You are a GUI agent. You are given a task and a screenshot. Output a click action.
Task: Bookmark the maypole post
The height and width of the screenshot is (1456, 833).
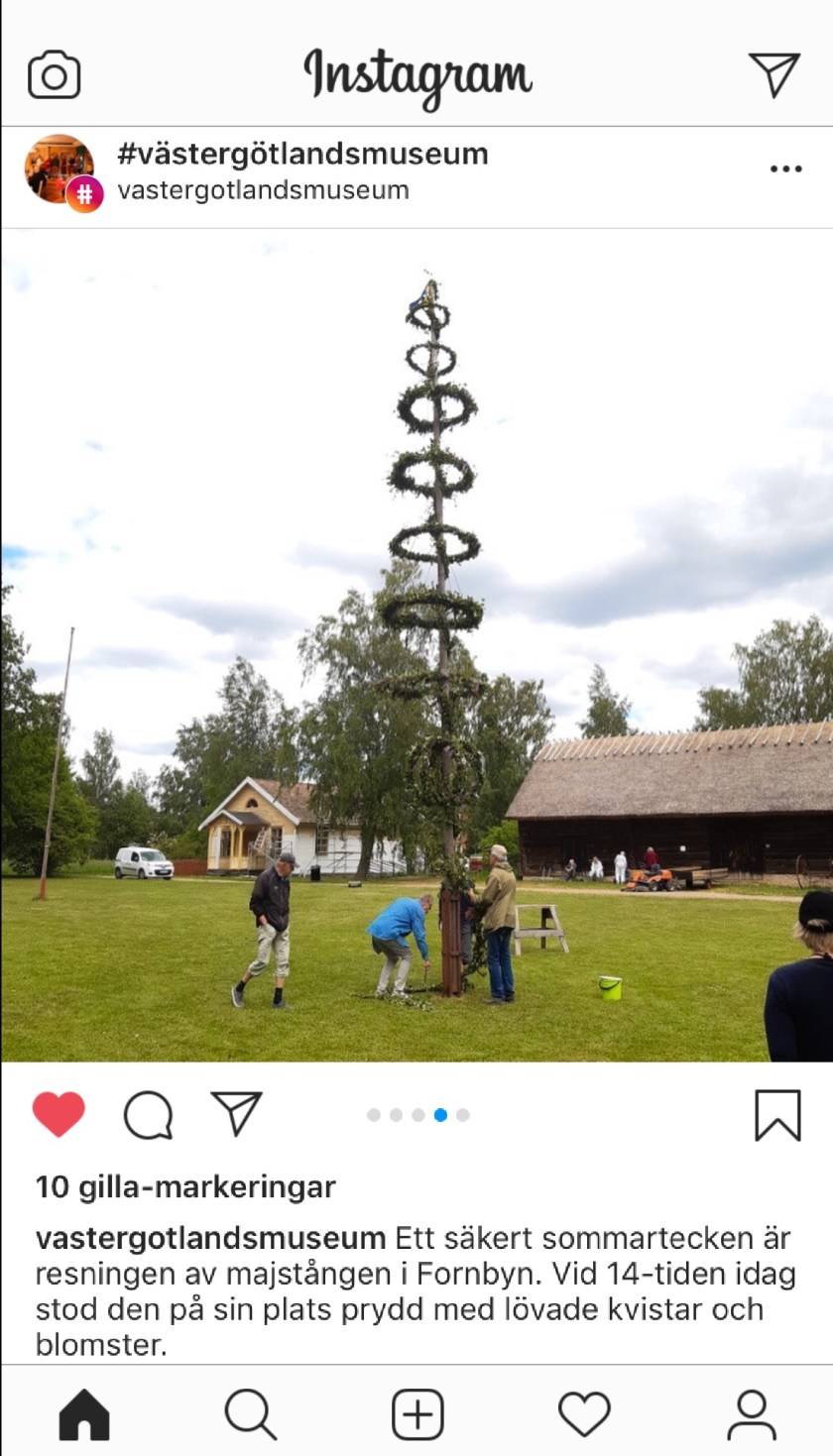pos(776,1115)
